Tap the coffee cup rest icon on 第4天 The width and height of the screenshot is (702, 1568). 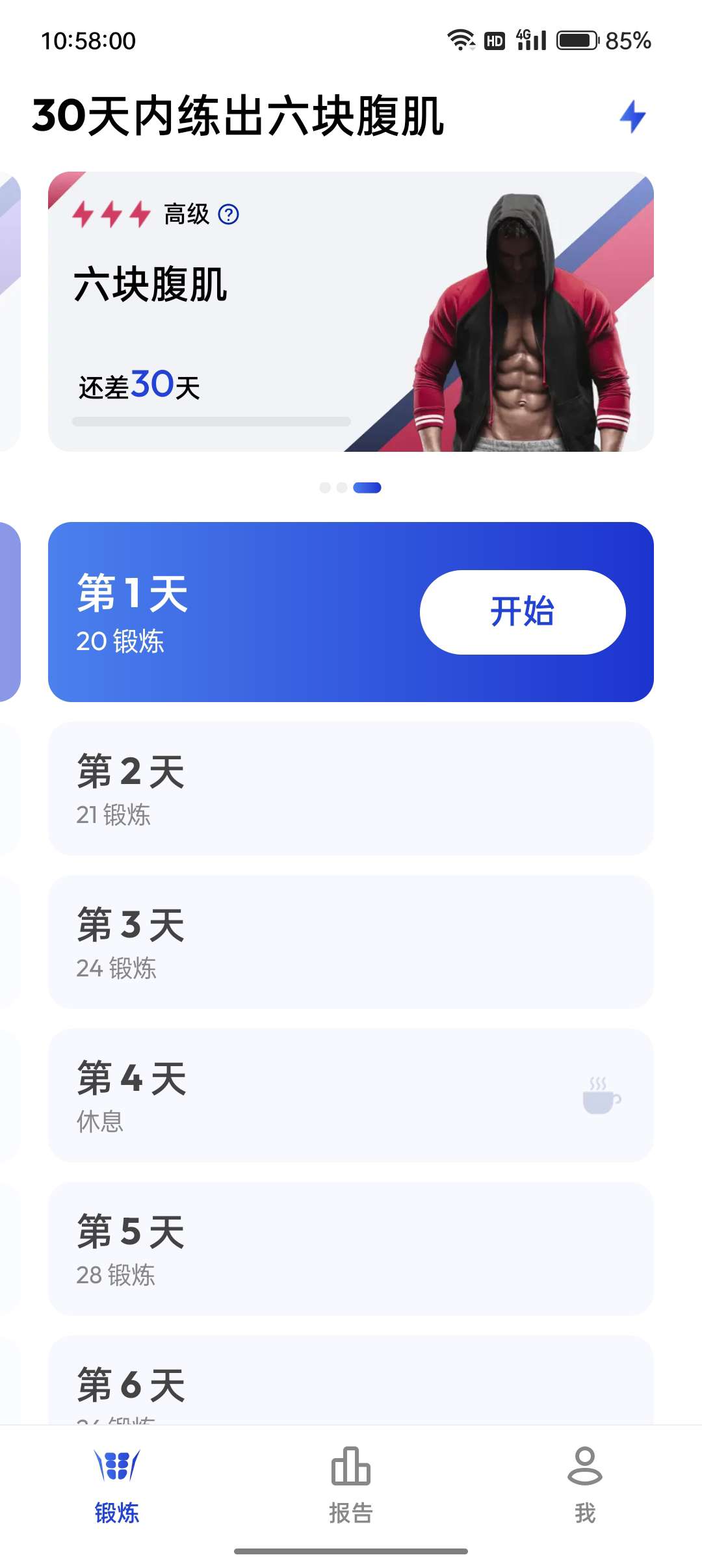point(599,1095)
